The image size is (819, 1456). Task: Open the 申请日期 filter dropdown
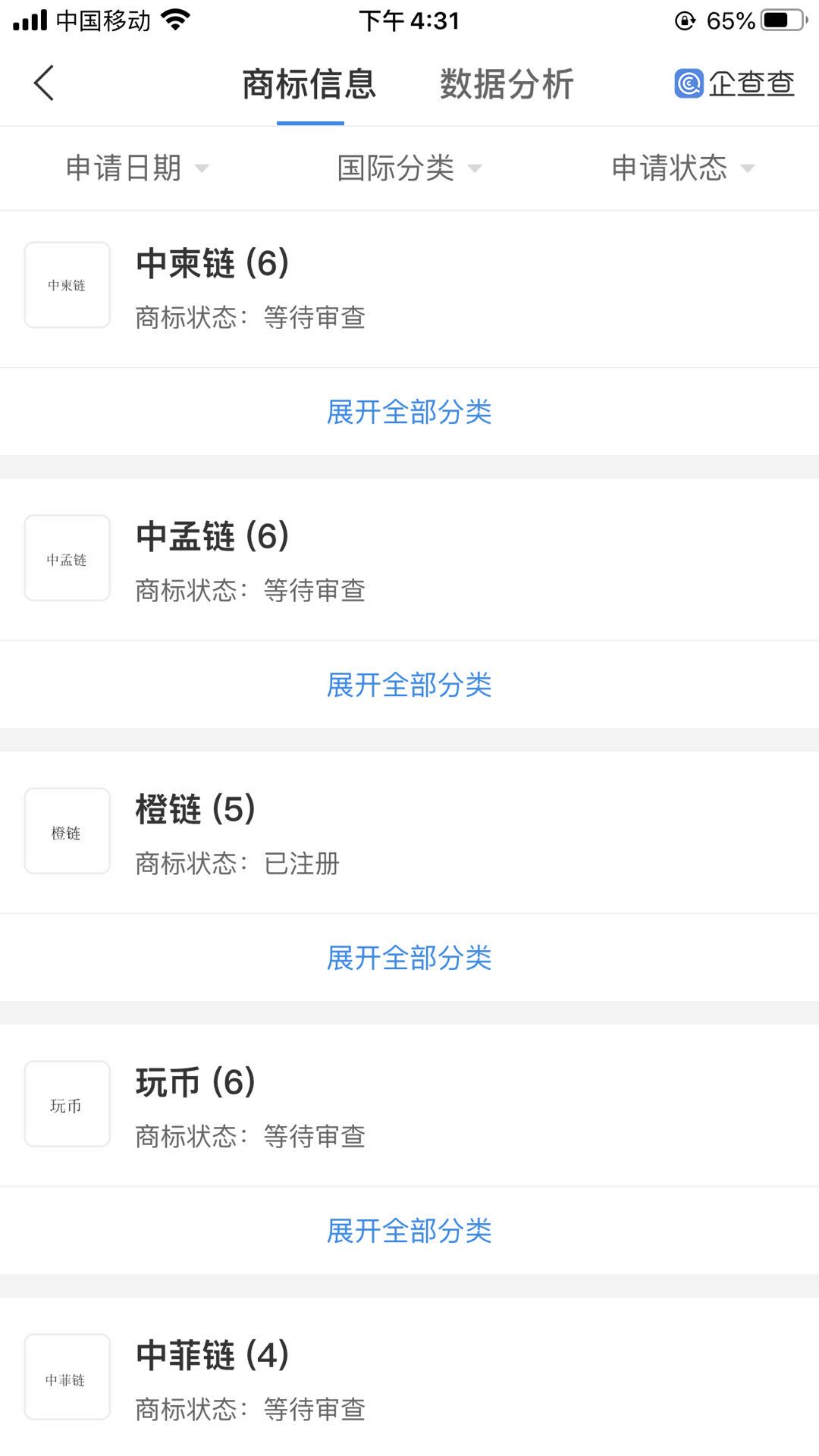(135, 168)
